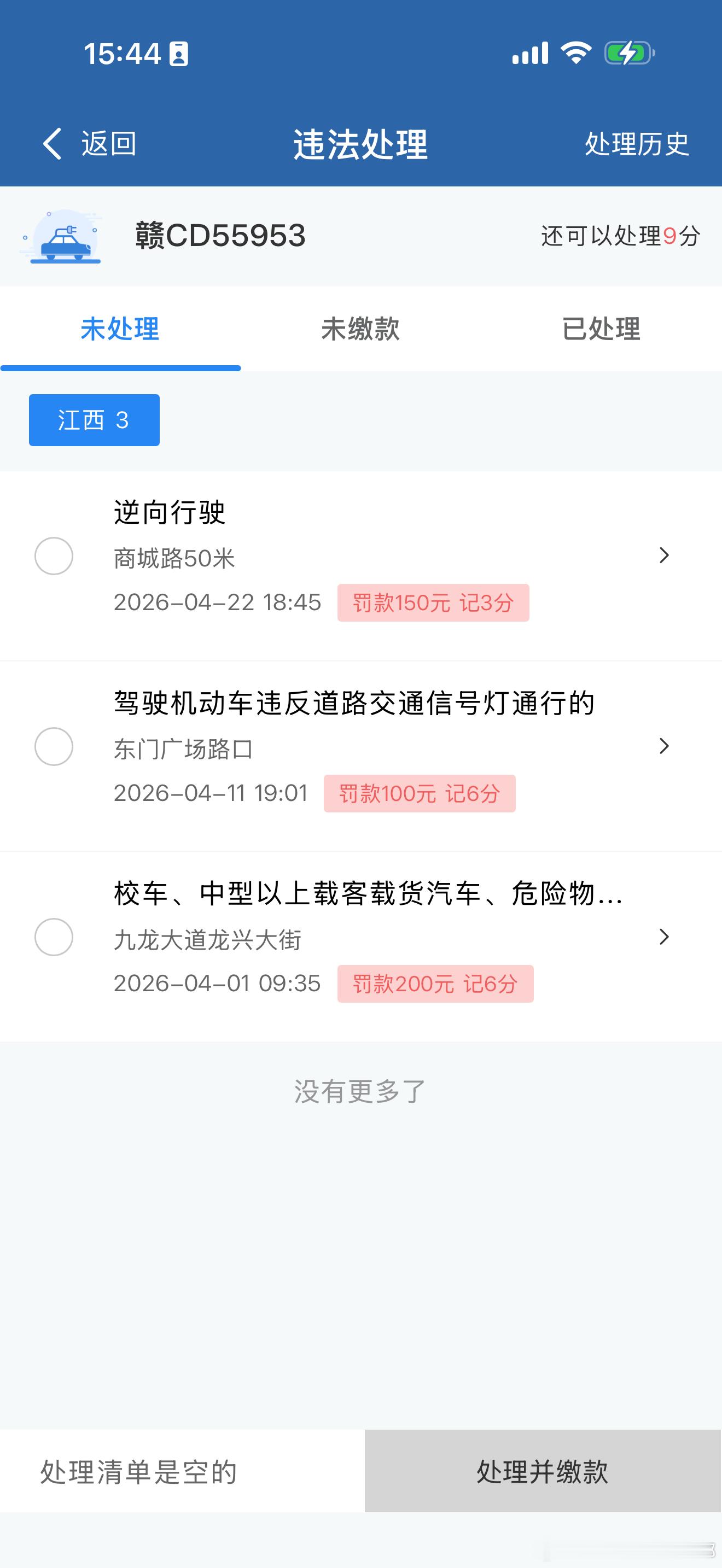722x1568 pixels.
Task: Select the red-light violation radio circle
Action: pos(54,745)
